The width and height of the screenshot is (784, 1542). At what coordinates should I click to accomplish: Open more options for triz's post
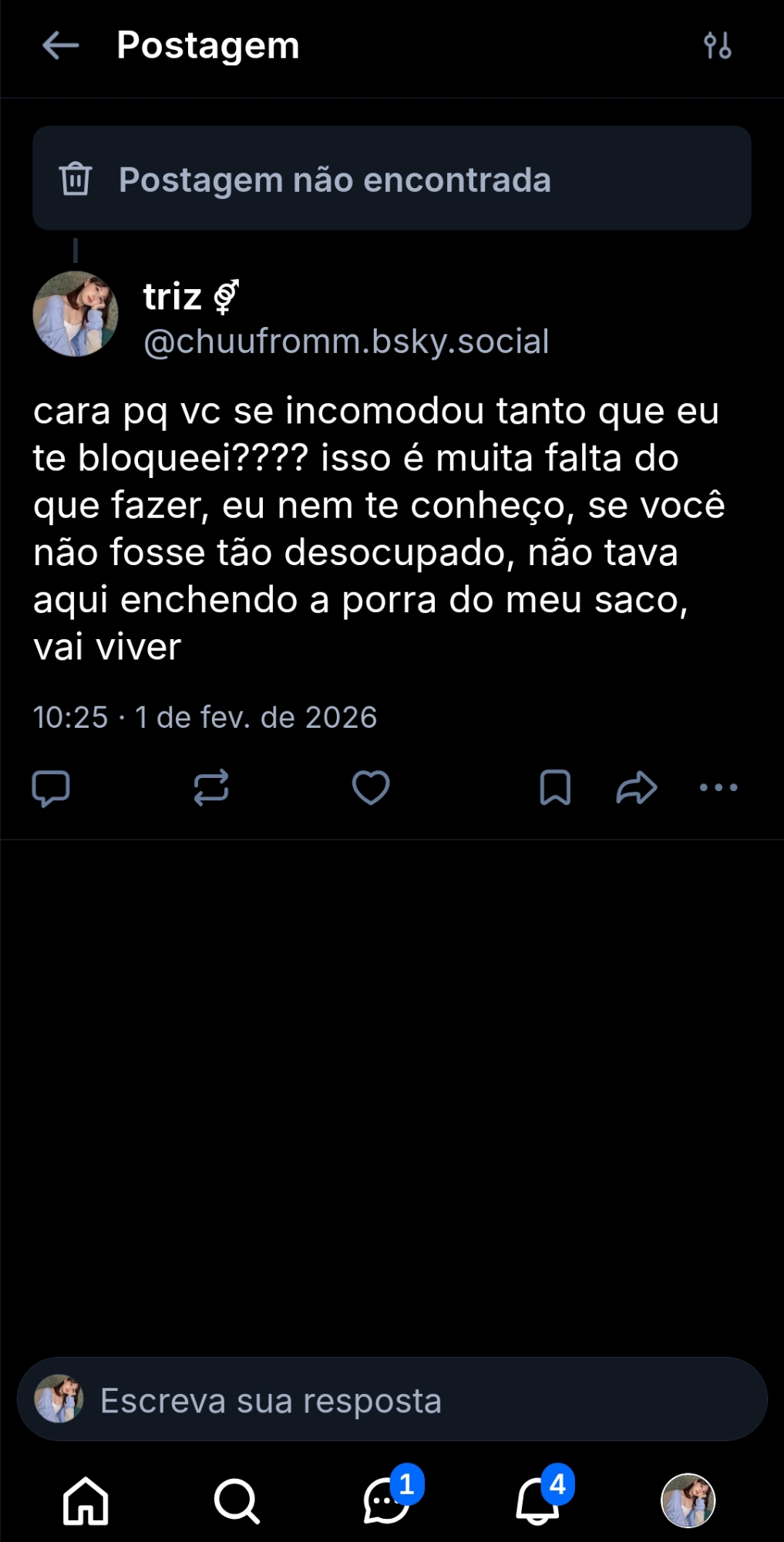718,788
